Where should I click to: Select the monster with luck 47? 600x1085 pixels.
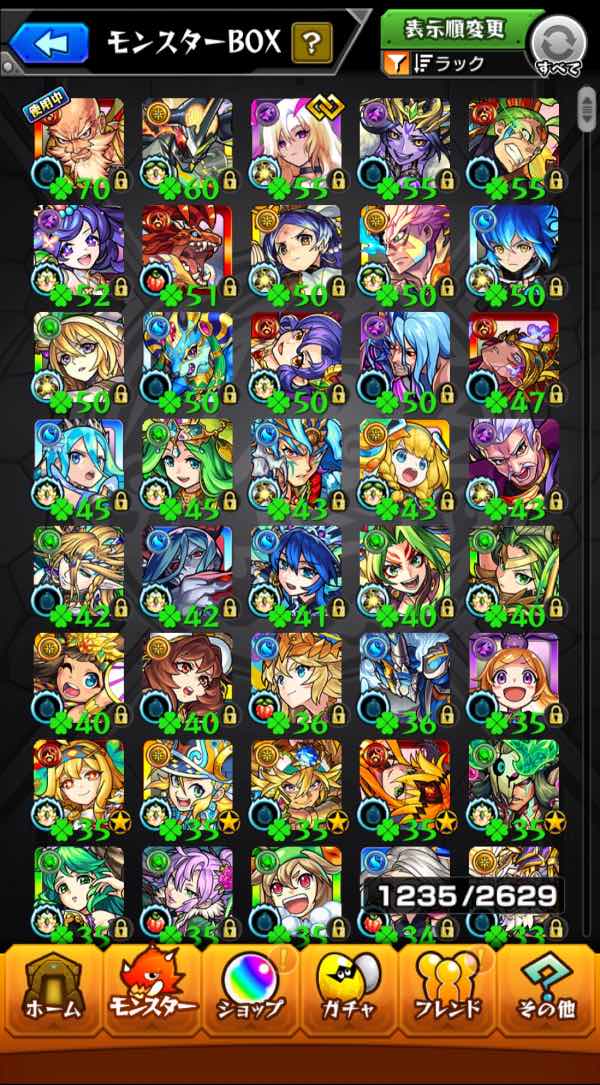click(x=513, y=359)
